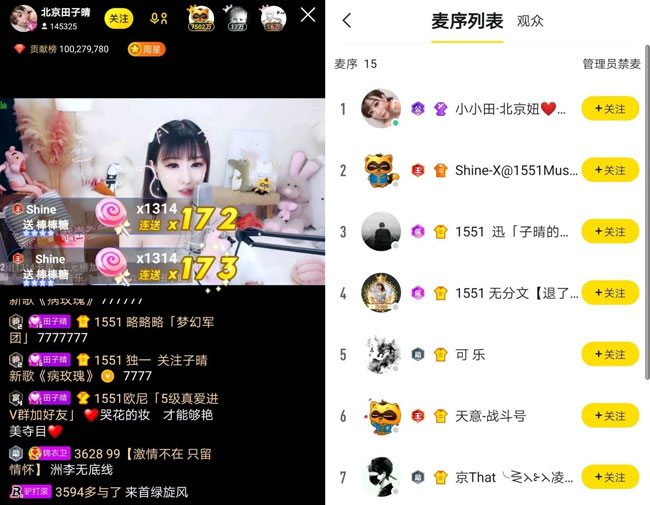Follow user Shine-X@1551Mus
The height and width of the screenshot is (505, 650).
tap(610, 170)
